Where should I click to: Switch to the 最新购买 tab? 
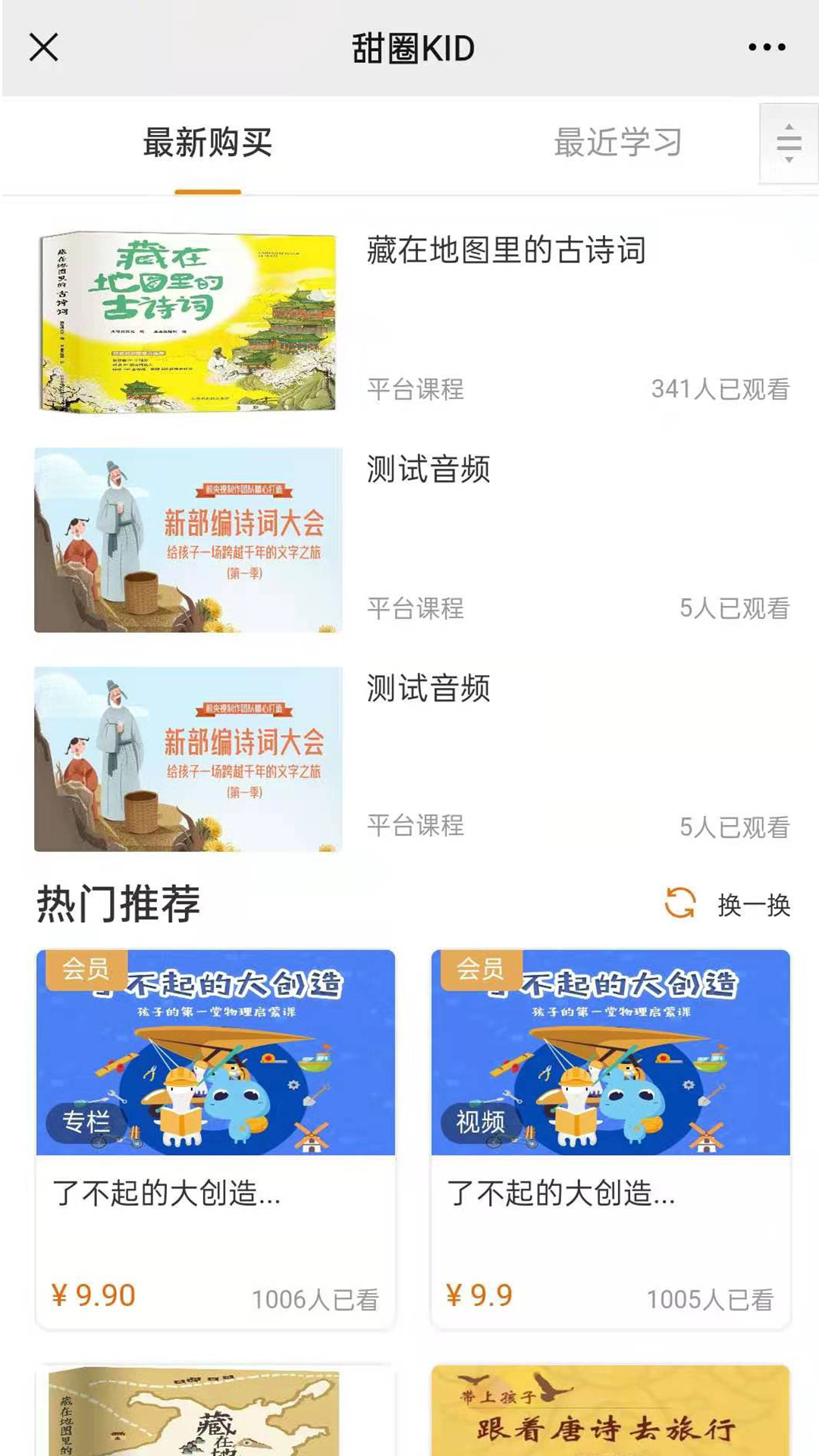208,143
